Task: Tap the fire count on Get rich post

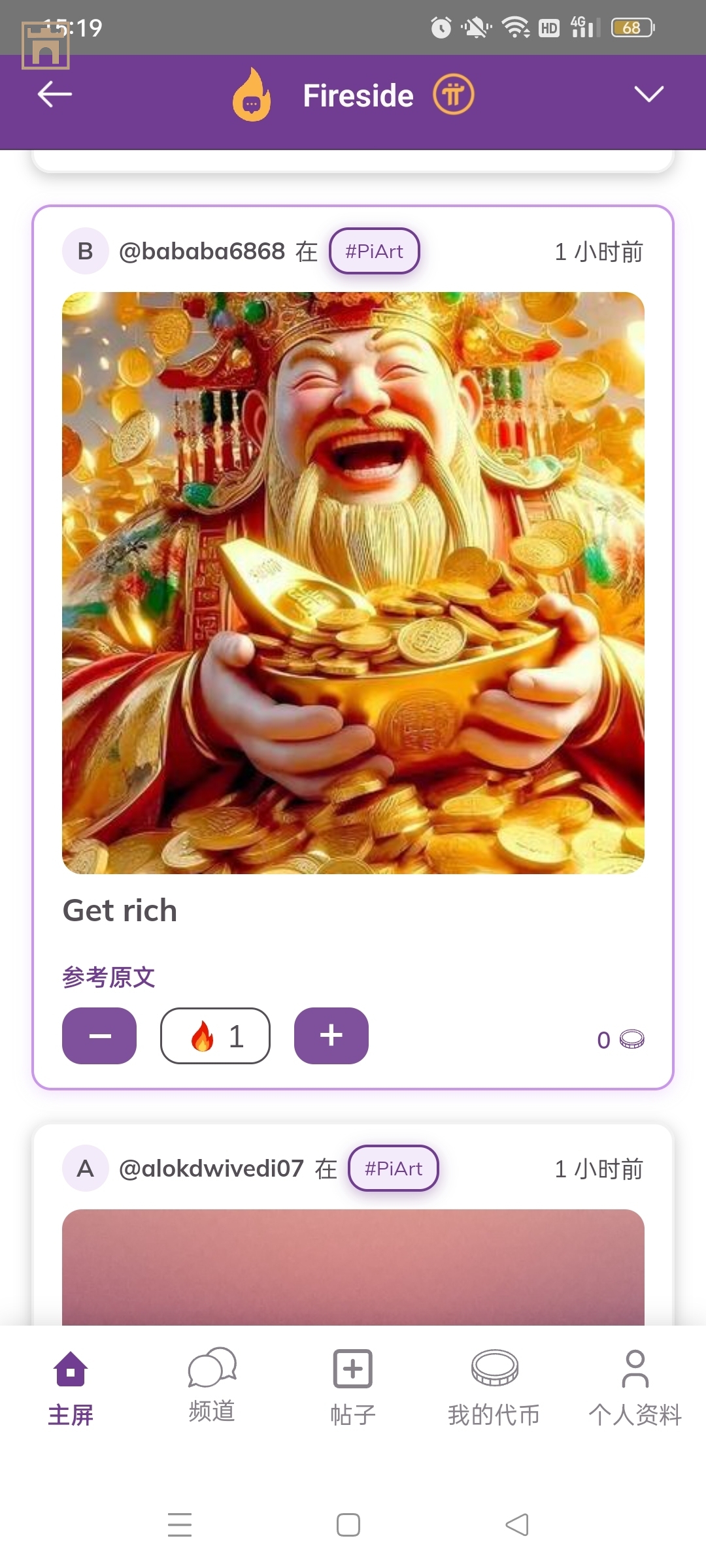Action: click(x=215, y=1036)
